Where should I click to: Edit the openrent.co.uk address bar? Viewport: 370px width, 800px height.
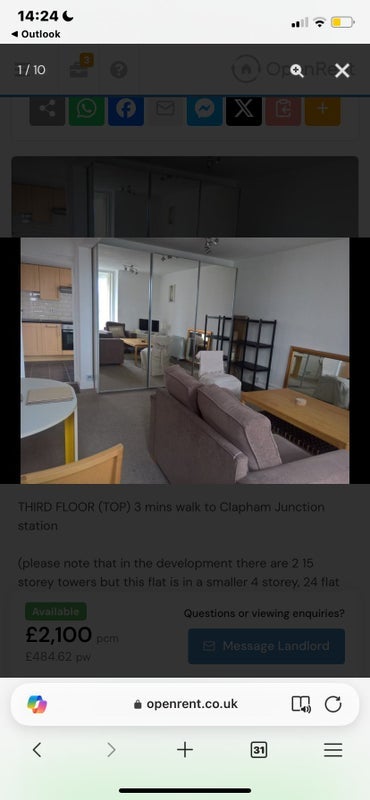pos(186,704)
